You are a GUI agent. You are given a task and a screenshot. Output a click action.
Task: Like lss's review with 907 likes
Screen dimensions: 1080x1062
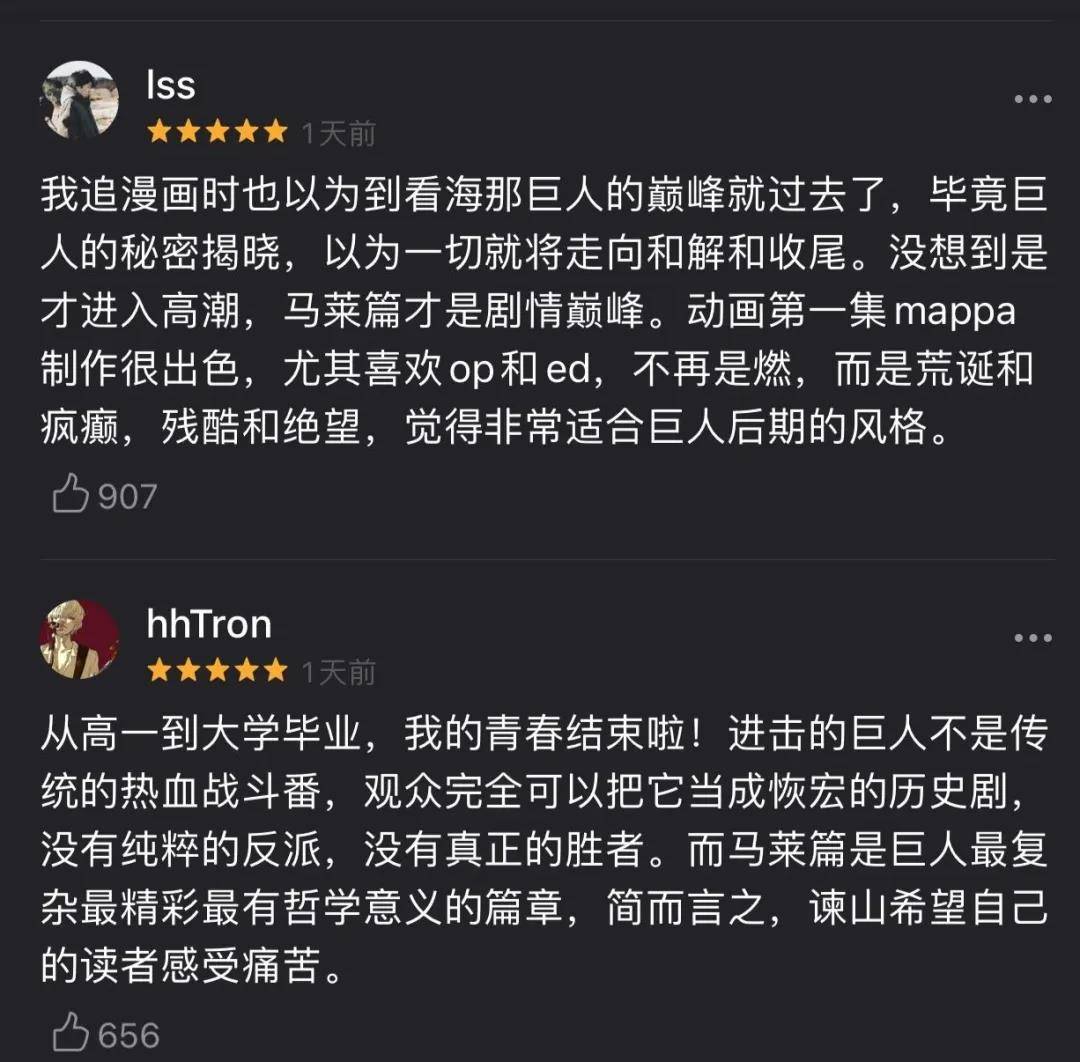coord(72,495)
